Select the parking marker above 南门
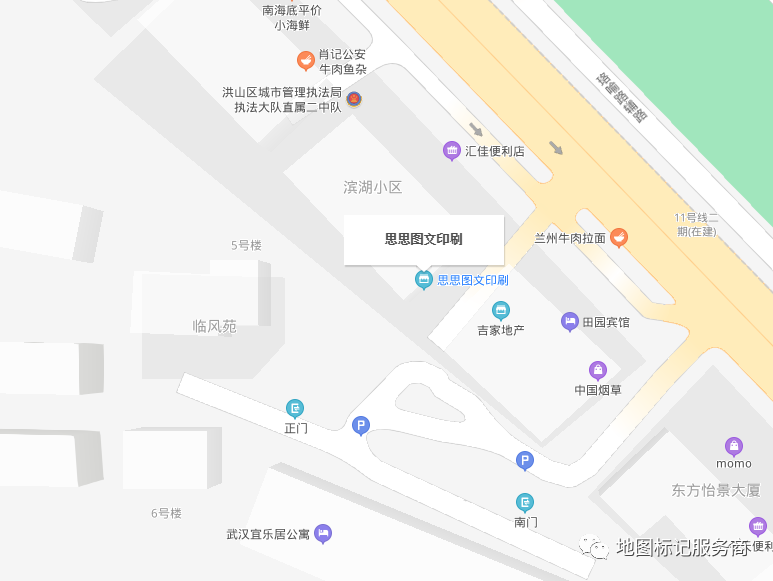The height and width of the screenshot is (581, 773). (525, 461)
